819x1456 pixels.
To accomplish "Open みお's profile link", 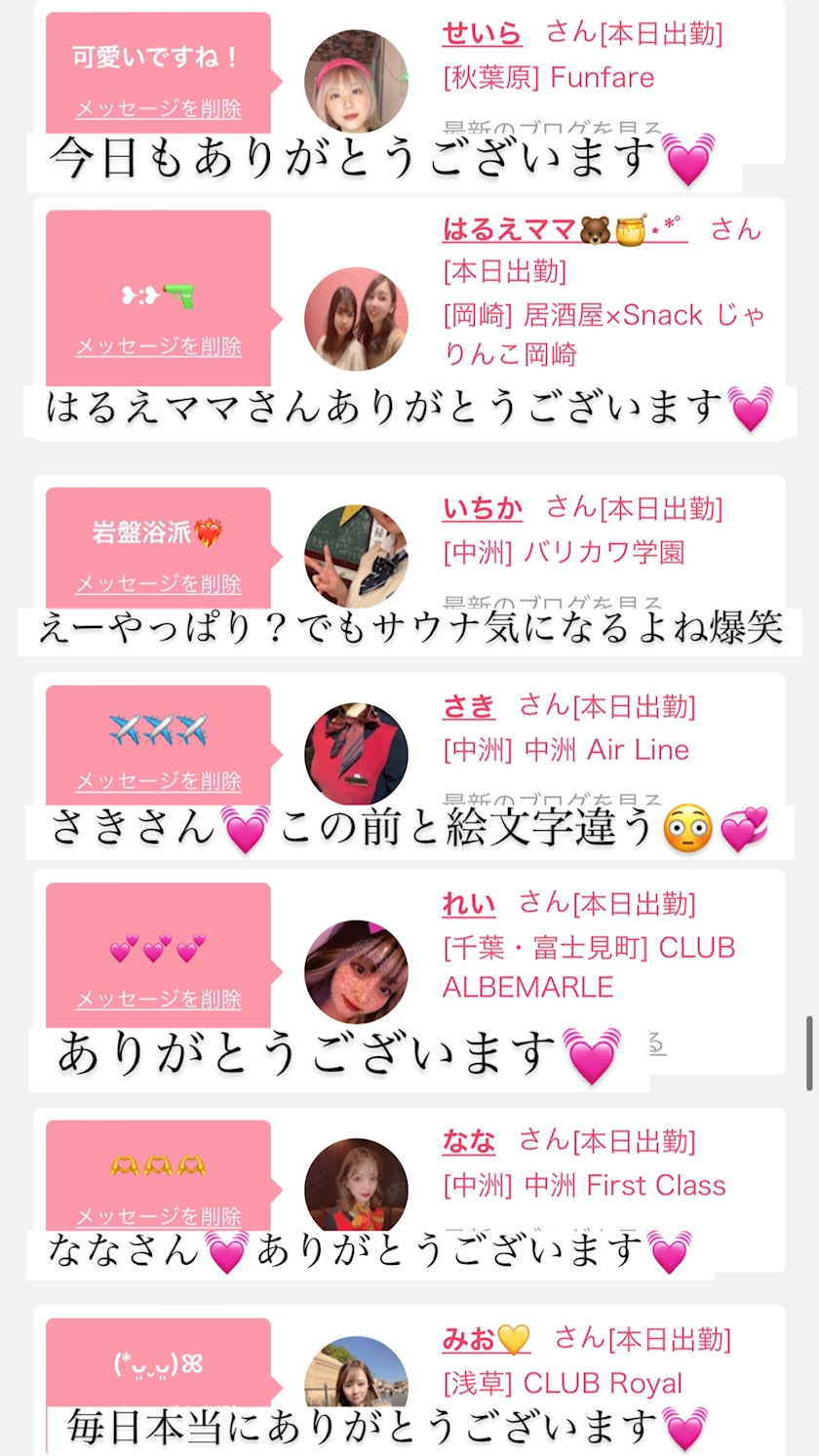I will (486, 1339).
